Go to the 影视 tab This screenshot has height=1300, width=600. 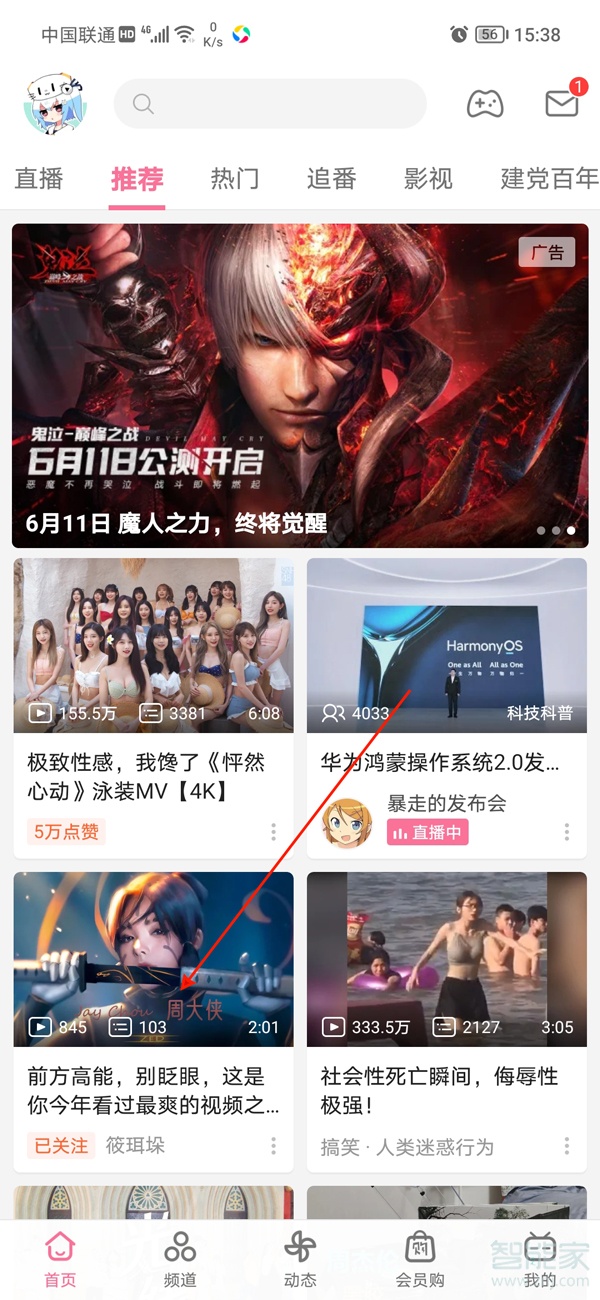(428, 179)
